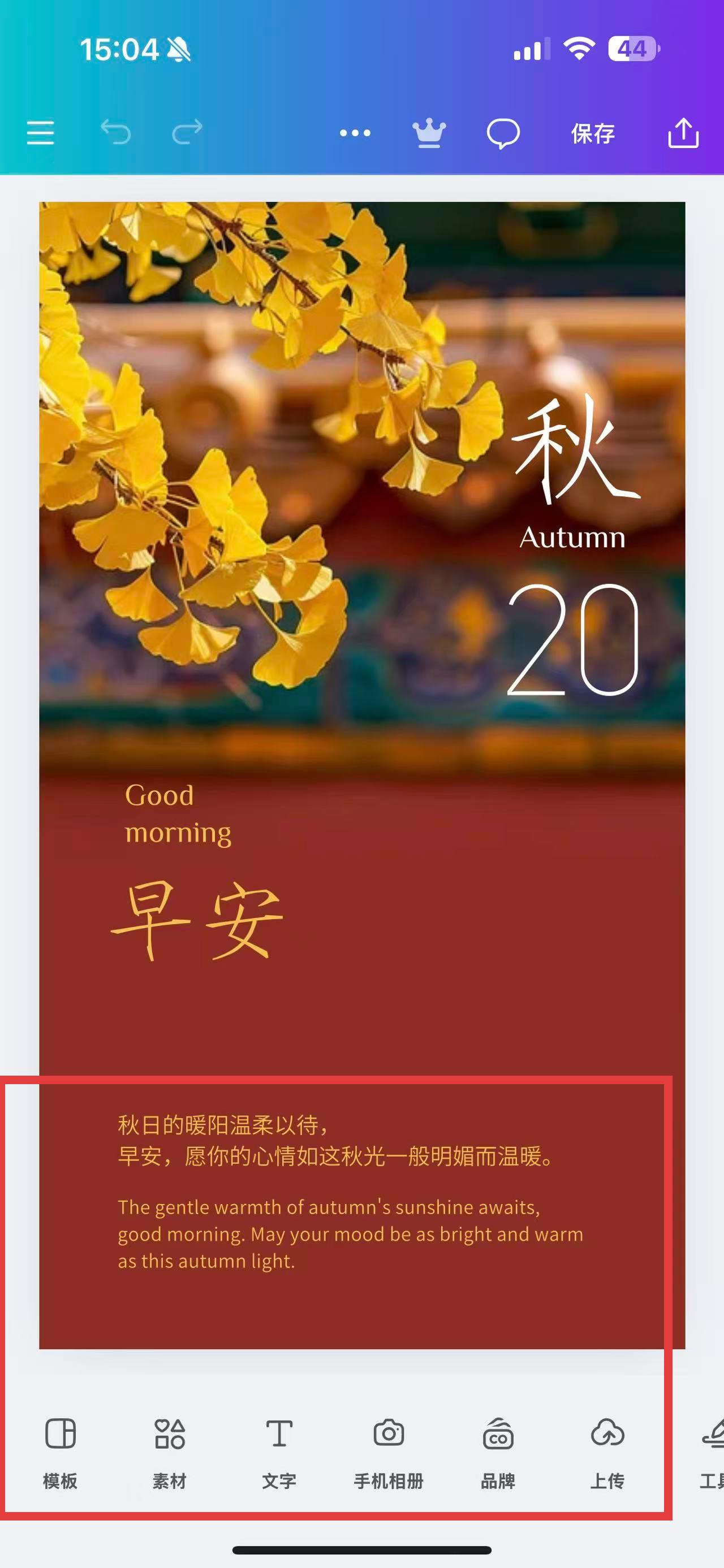
Task: Open the crown premium features
Action: (x=429, y=133)
